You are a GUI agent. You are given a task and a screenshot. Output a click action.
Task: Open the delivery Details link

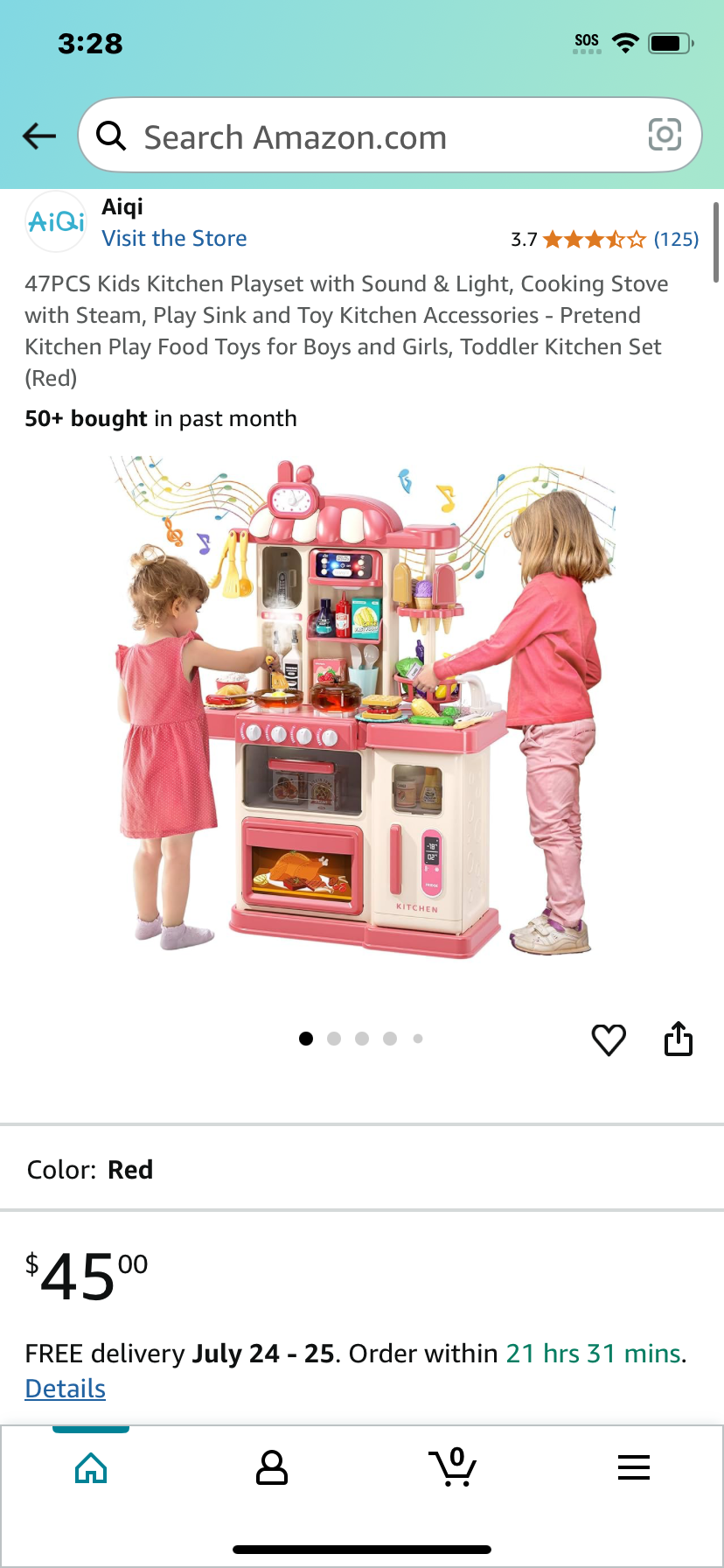(65, 1389)
